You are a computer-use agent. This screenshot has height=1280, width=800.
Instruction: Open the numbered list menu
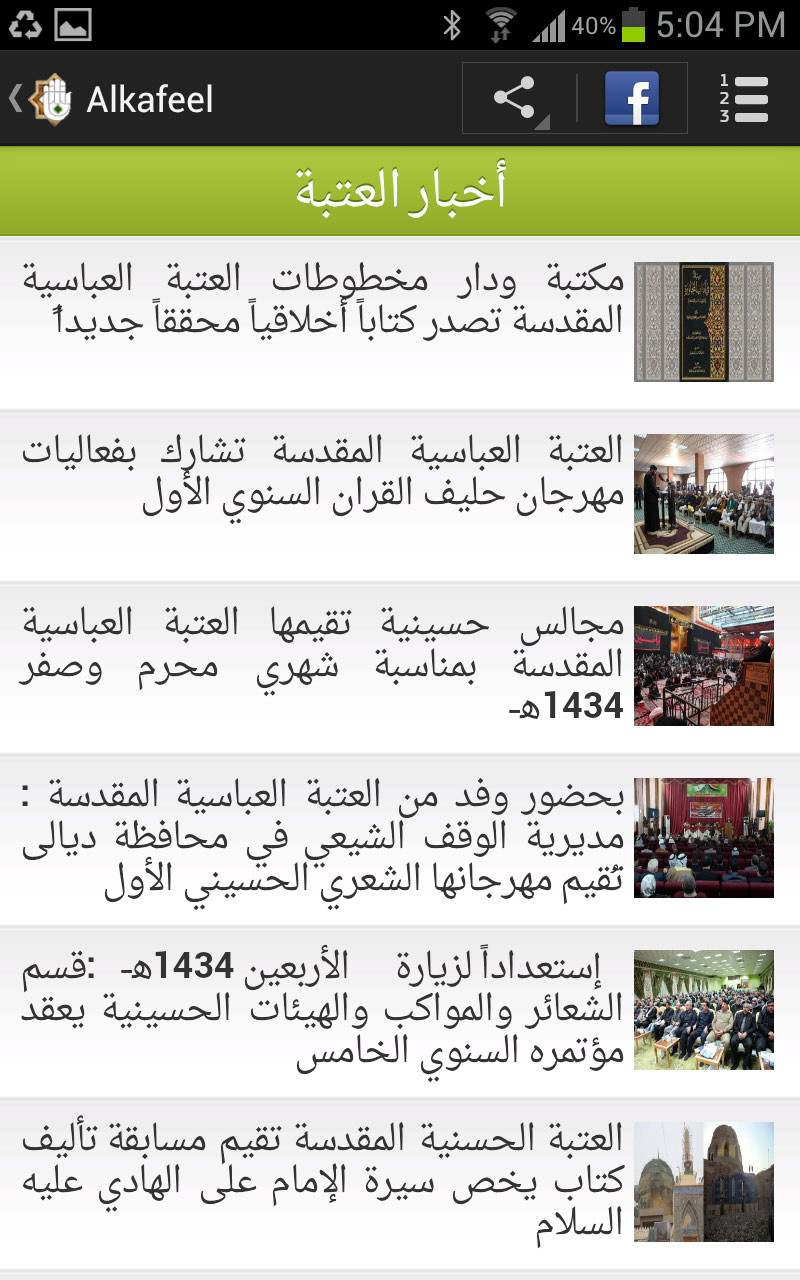tap(745, 98)
